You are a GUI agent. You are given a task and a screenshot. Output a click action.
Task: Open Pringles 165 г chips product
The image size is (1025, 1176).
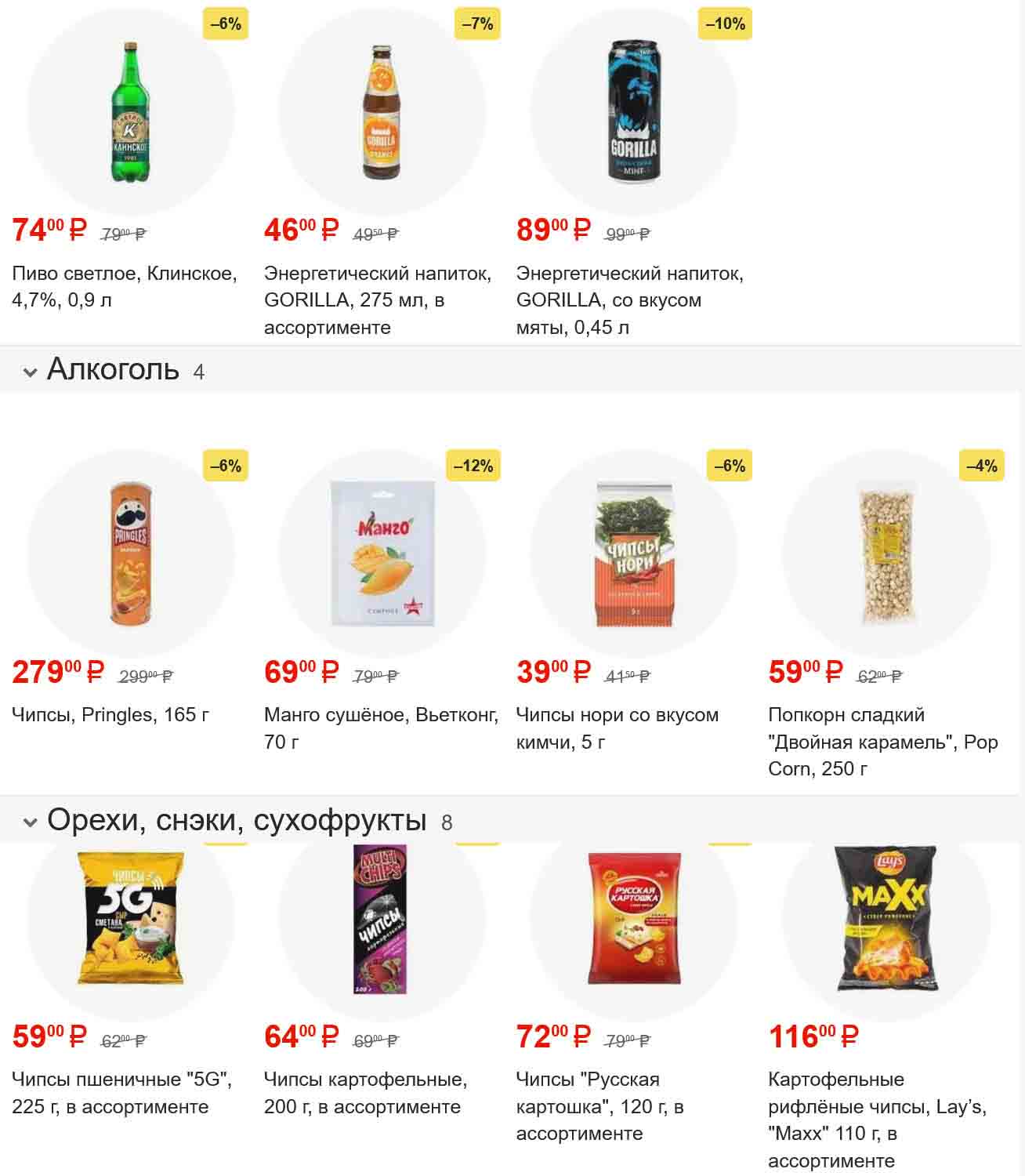click(131, 555)
